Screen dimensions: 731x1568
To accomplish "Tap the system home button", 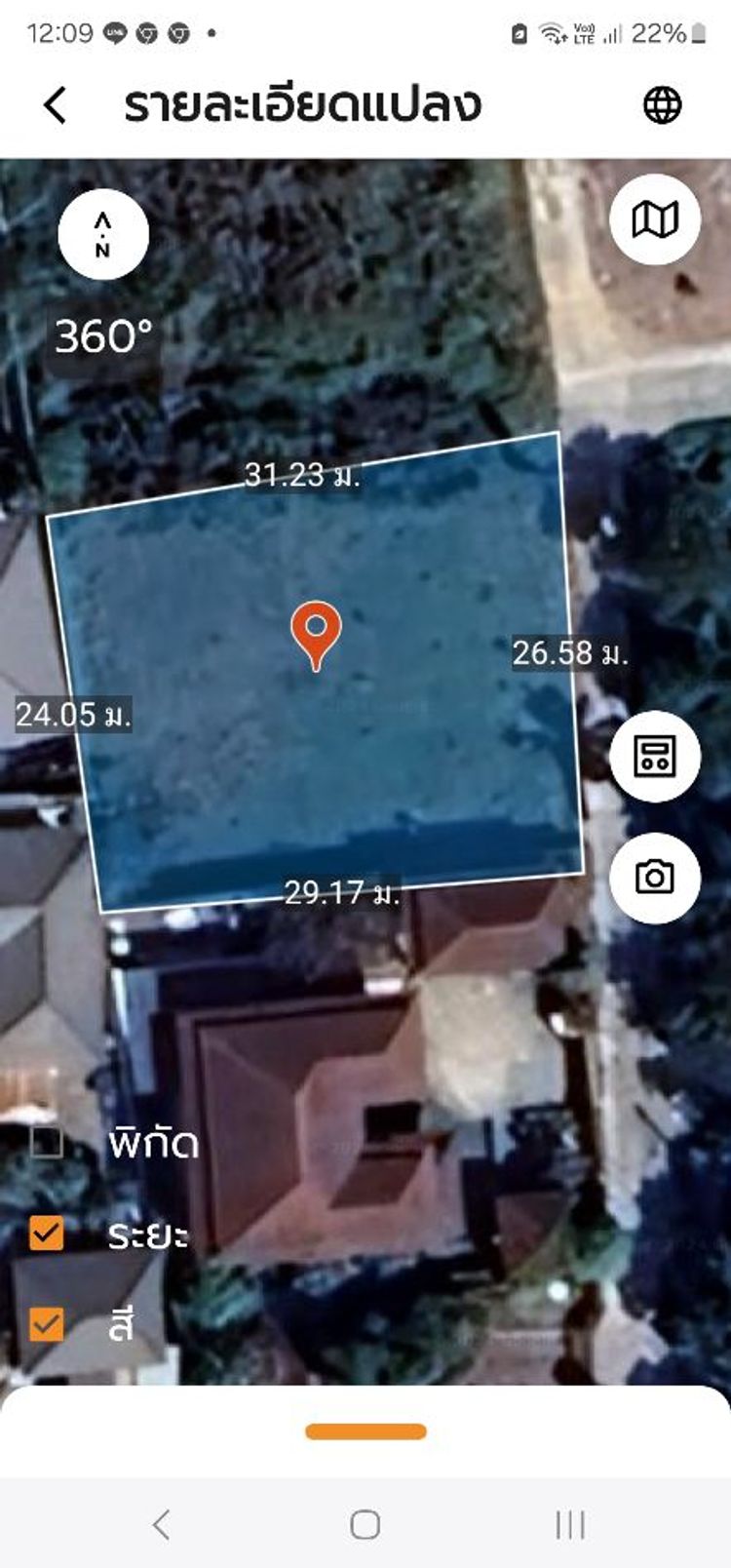I will [365, 1524].
